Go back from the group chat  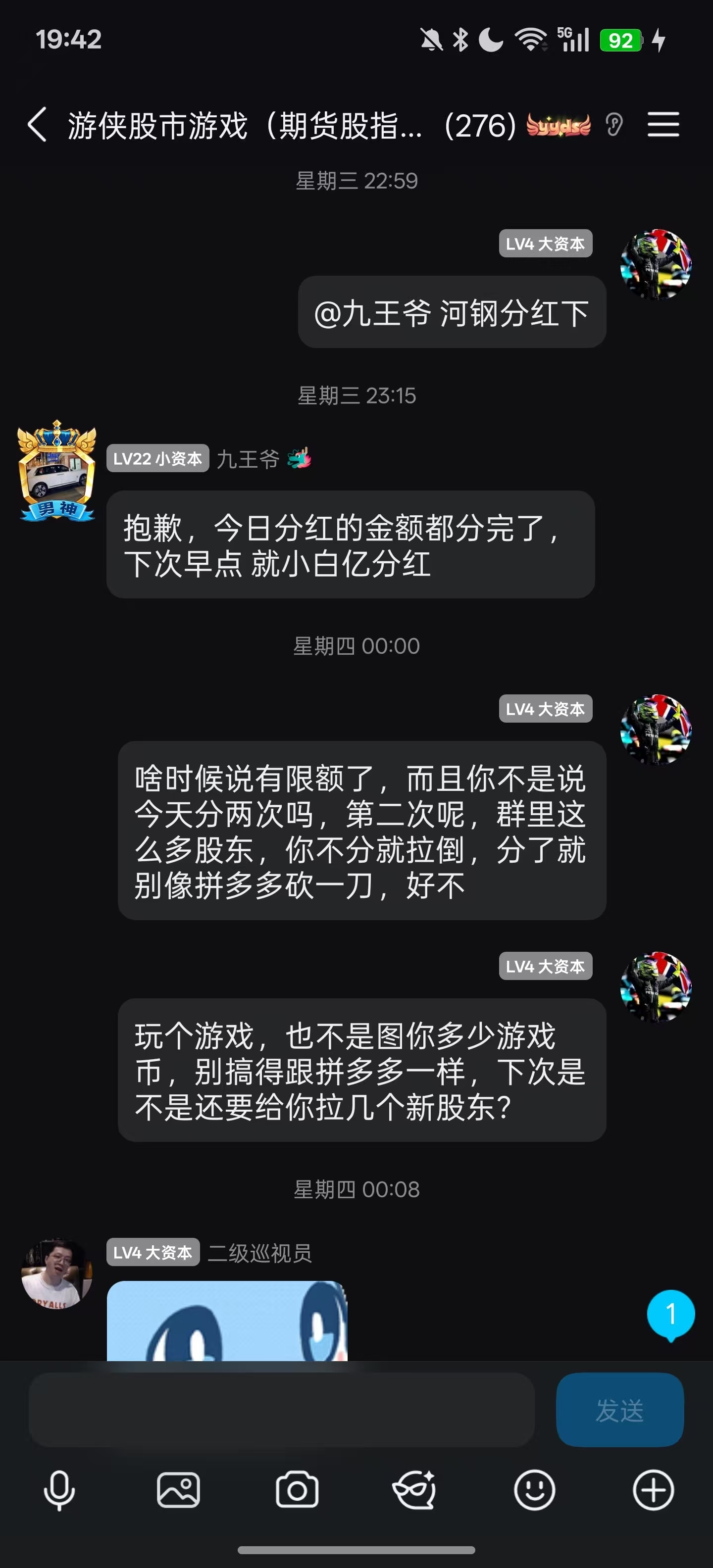point(37,125)
